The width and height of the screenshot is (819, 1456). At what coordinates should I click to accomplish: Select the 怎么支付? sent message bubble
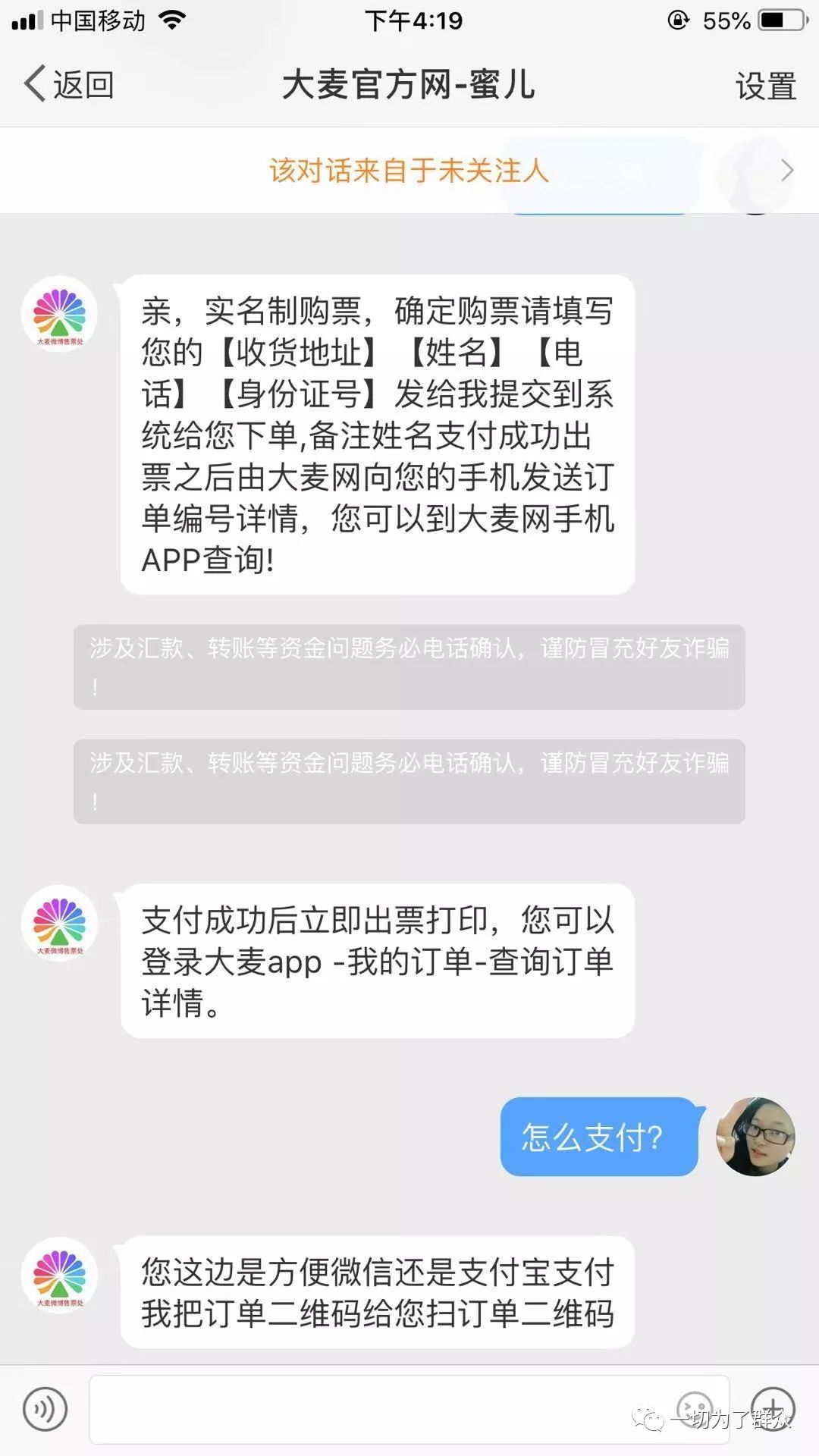click(599, 1135)
